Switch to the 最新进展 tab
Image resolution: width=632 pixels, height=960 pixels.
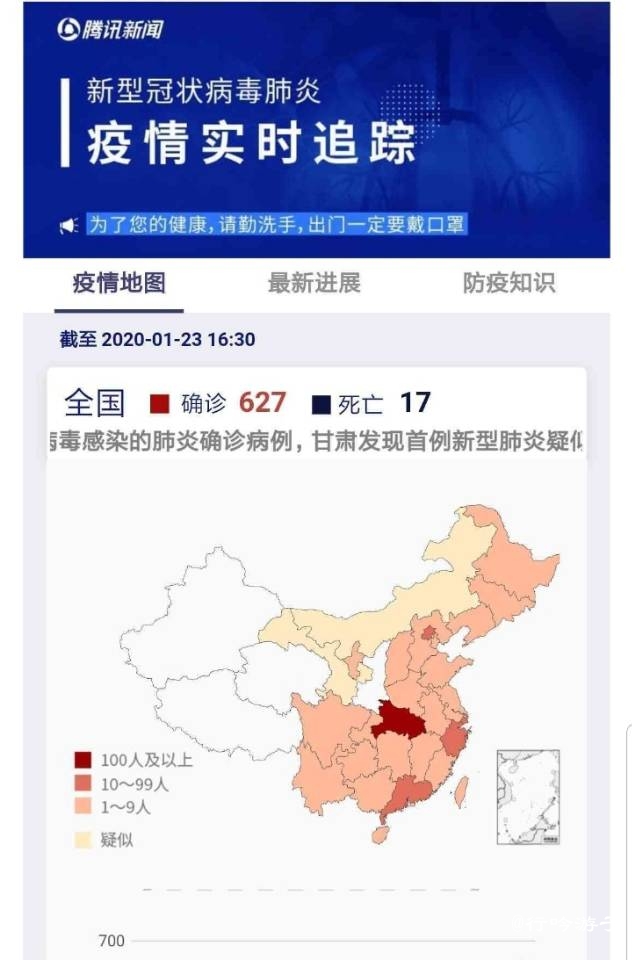(x=313, y=283)
